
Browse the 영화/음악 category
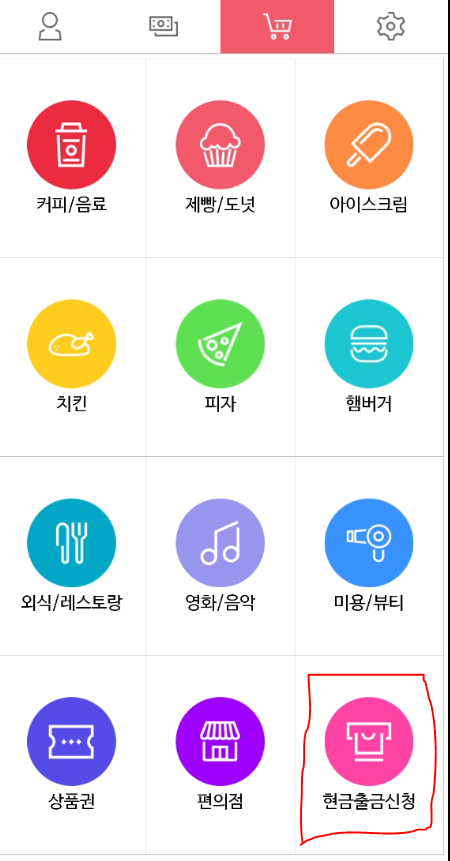pyautogui.click(x=220, y=556)
